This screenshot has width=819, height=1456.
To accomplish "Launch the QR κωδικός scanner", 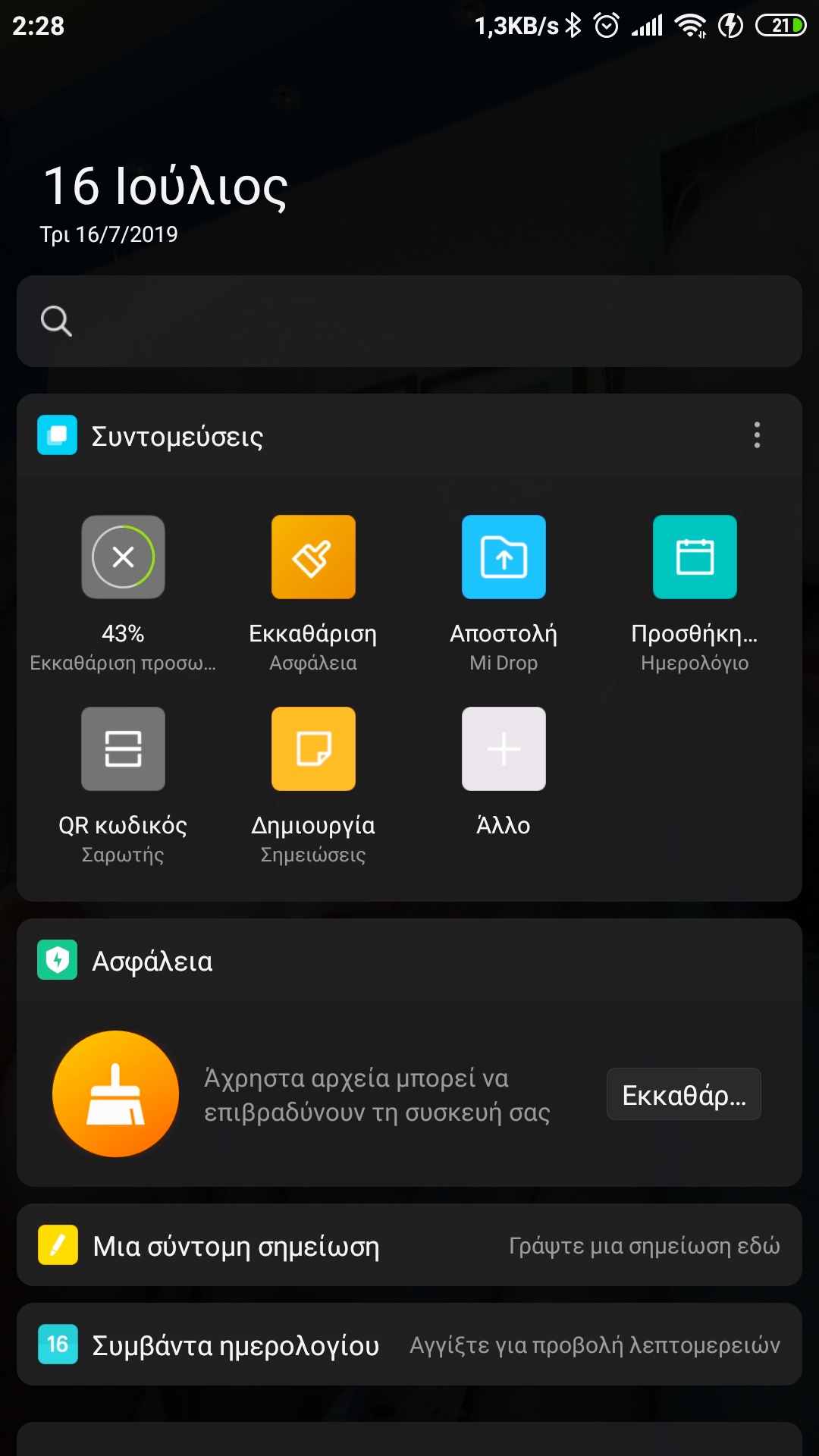I will (123, 749).
